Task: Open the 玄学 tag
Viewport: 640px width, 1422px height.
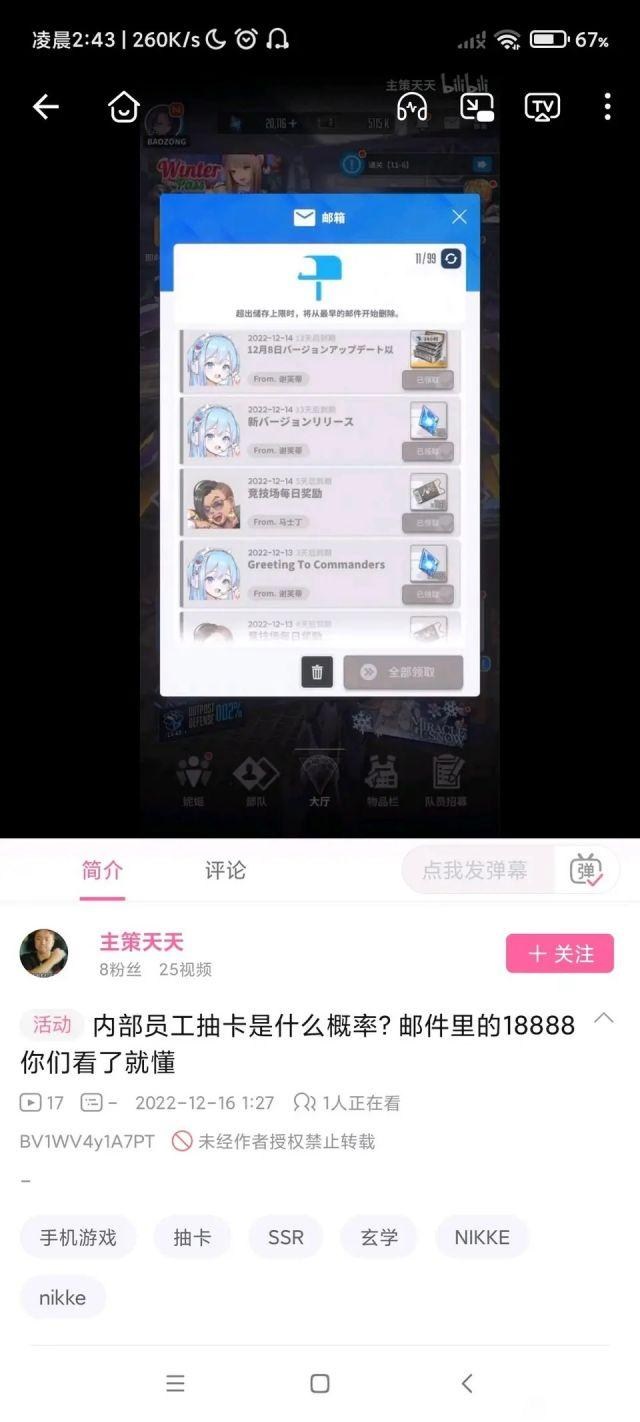Action: (380, 1237)
